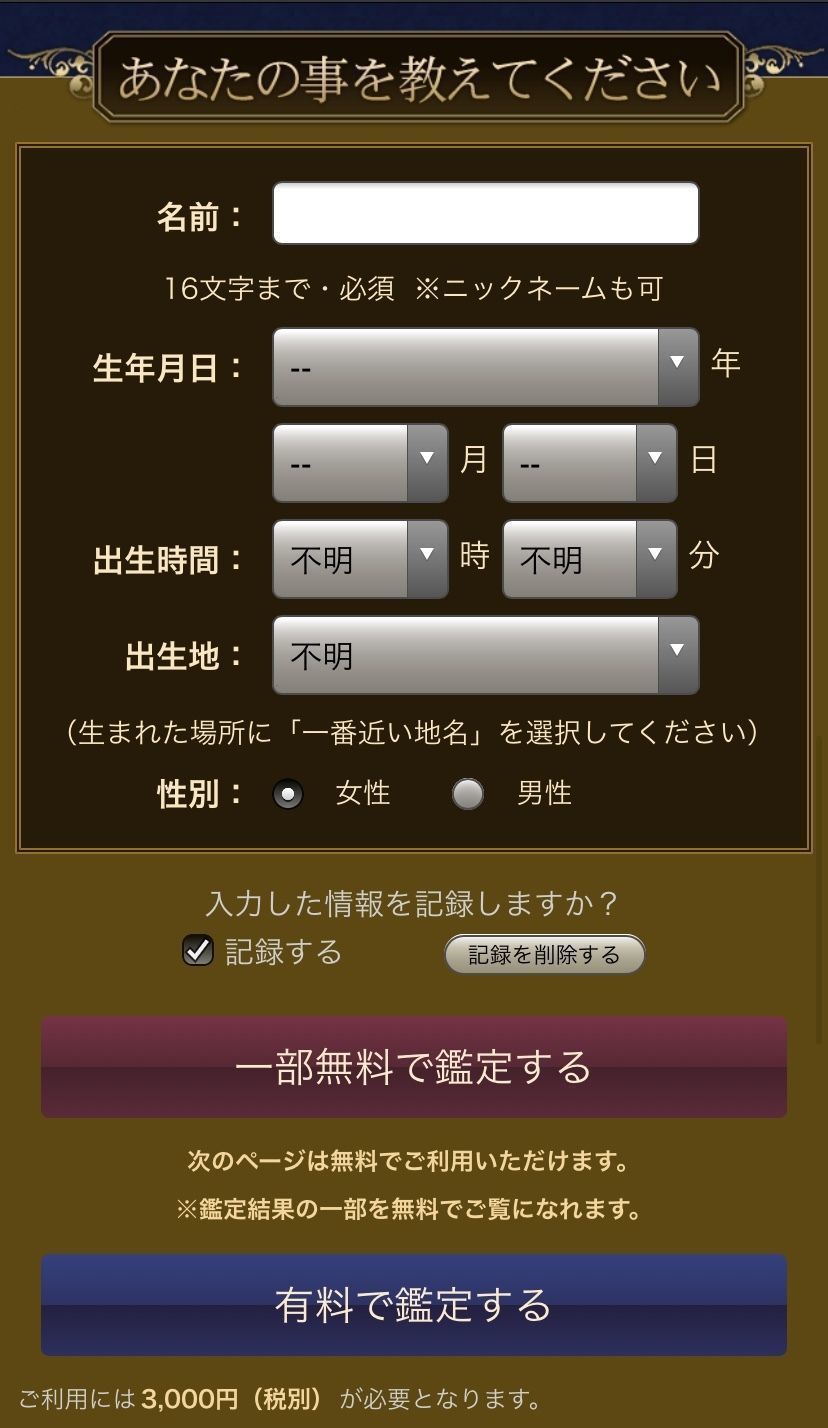Open the birth year (年) dropdown
828x1428 pixels.
tap(485, 367)
